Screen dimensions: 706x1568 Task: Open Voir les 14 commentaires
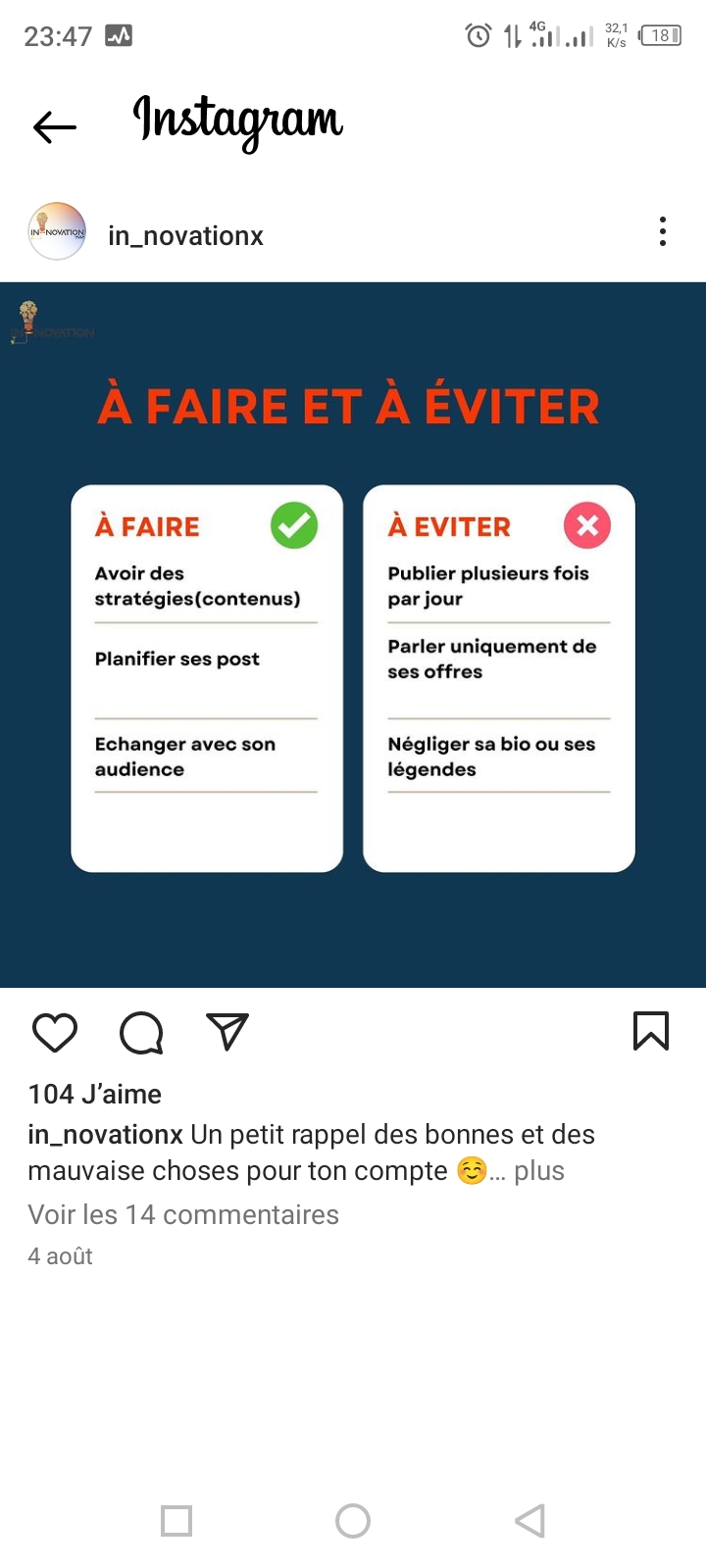183,1215
